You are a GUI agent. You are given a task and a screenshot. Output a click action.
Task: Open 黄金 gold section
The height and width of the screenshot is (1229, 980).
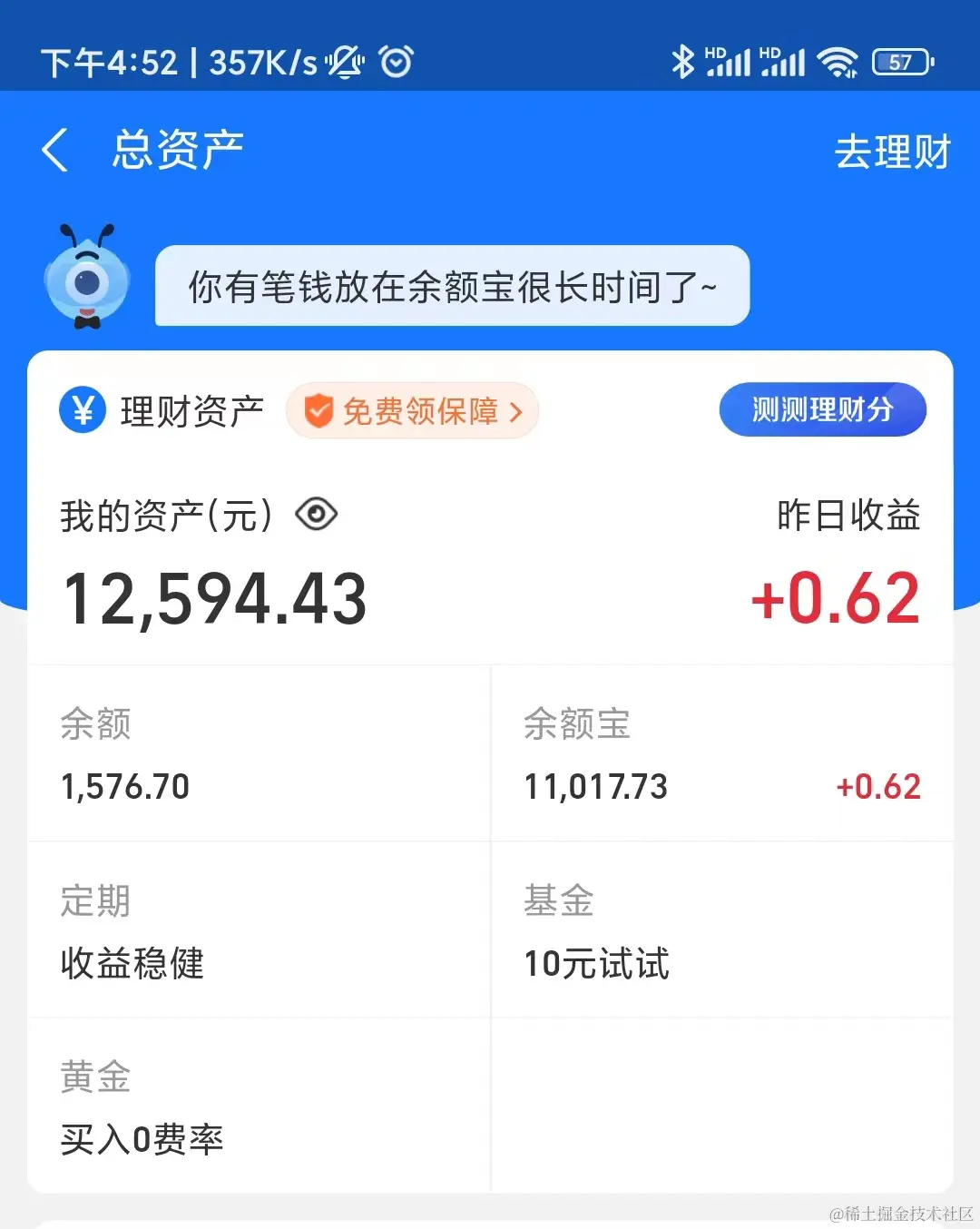coord(259,1106)
